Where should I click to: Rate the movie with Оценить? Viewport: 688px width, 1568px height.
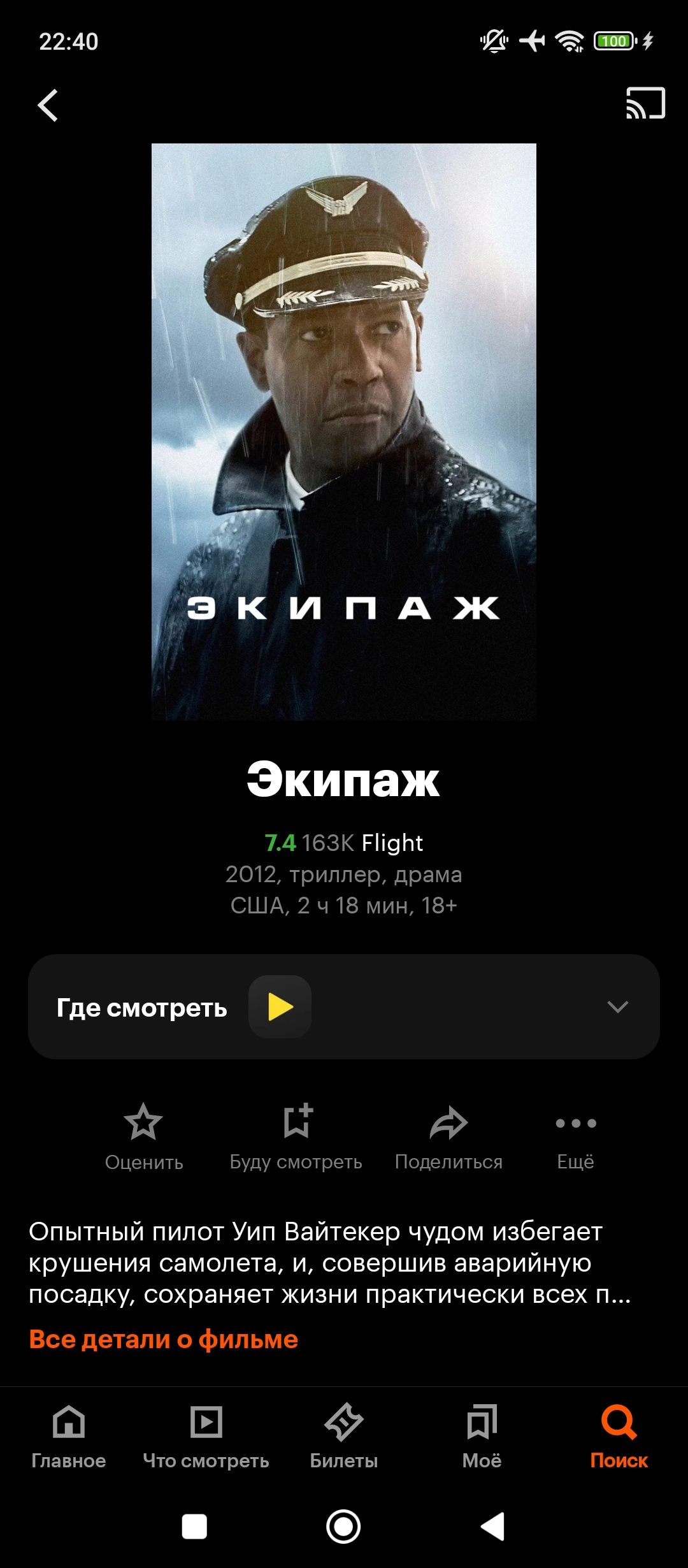pyautogui.click(x=144, y=1138)
